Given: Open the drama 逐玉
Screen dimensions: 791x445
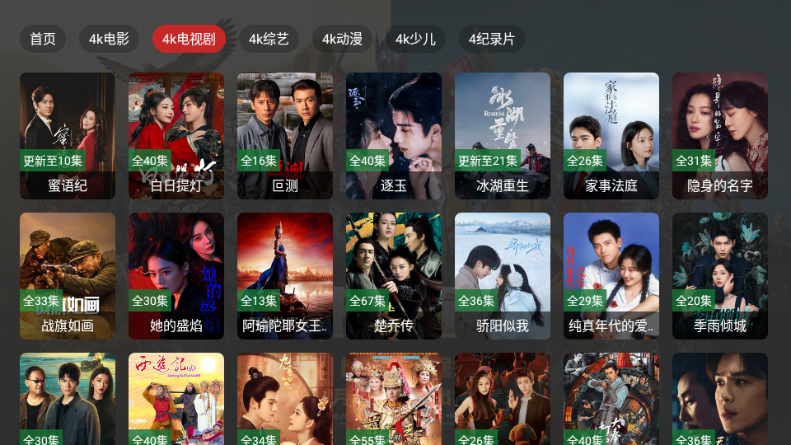Looking at the screenshot, I should pos(394,135).
